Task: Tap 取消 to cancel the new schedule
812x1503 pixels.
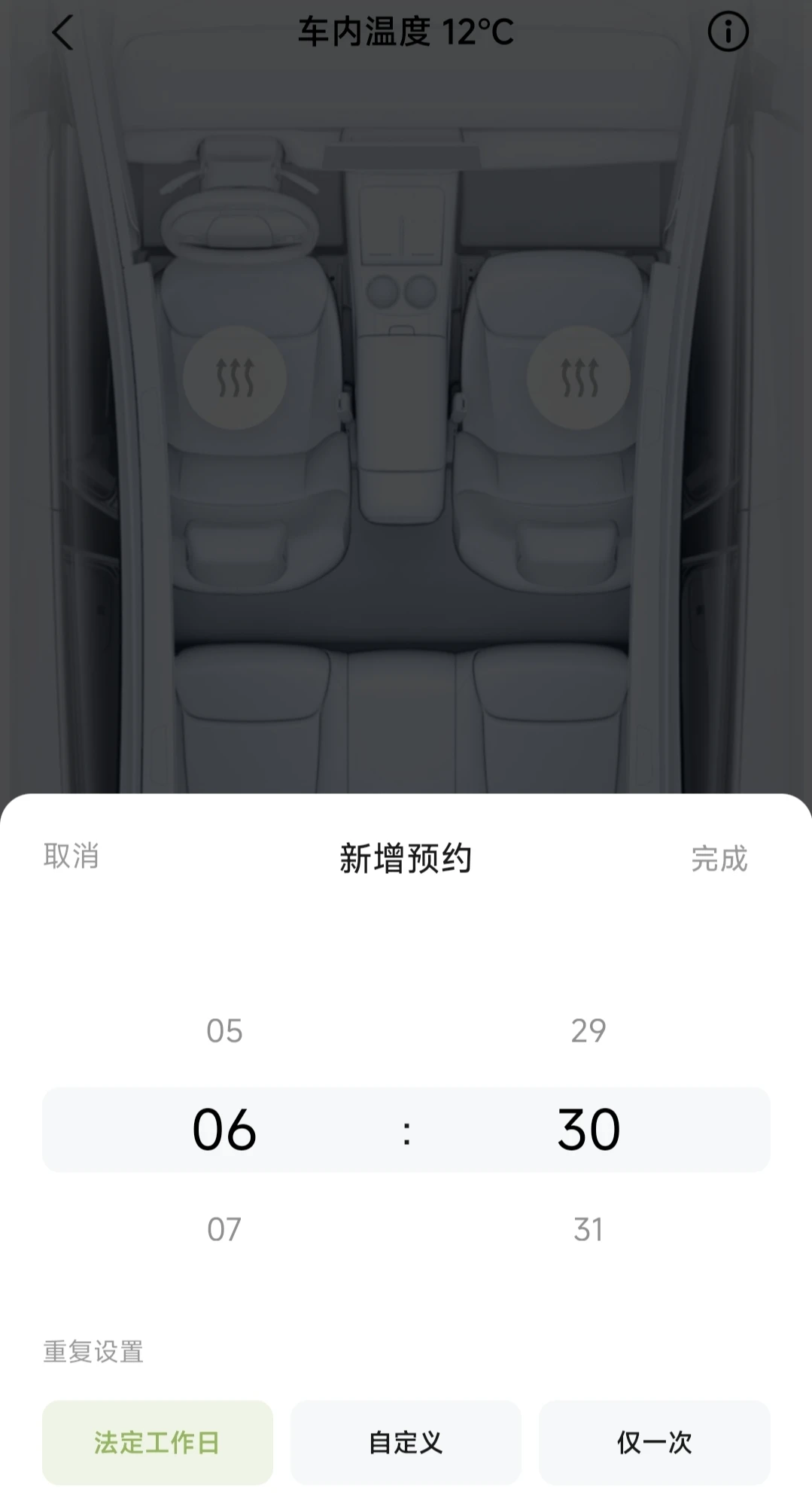Action: coord(71,856)
